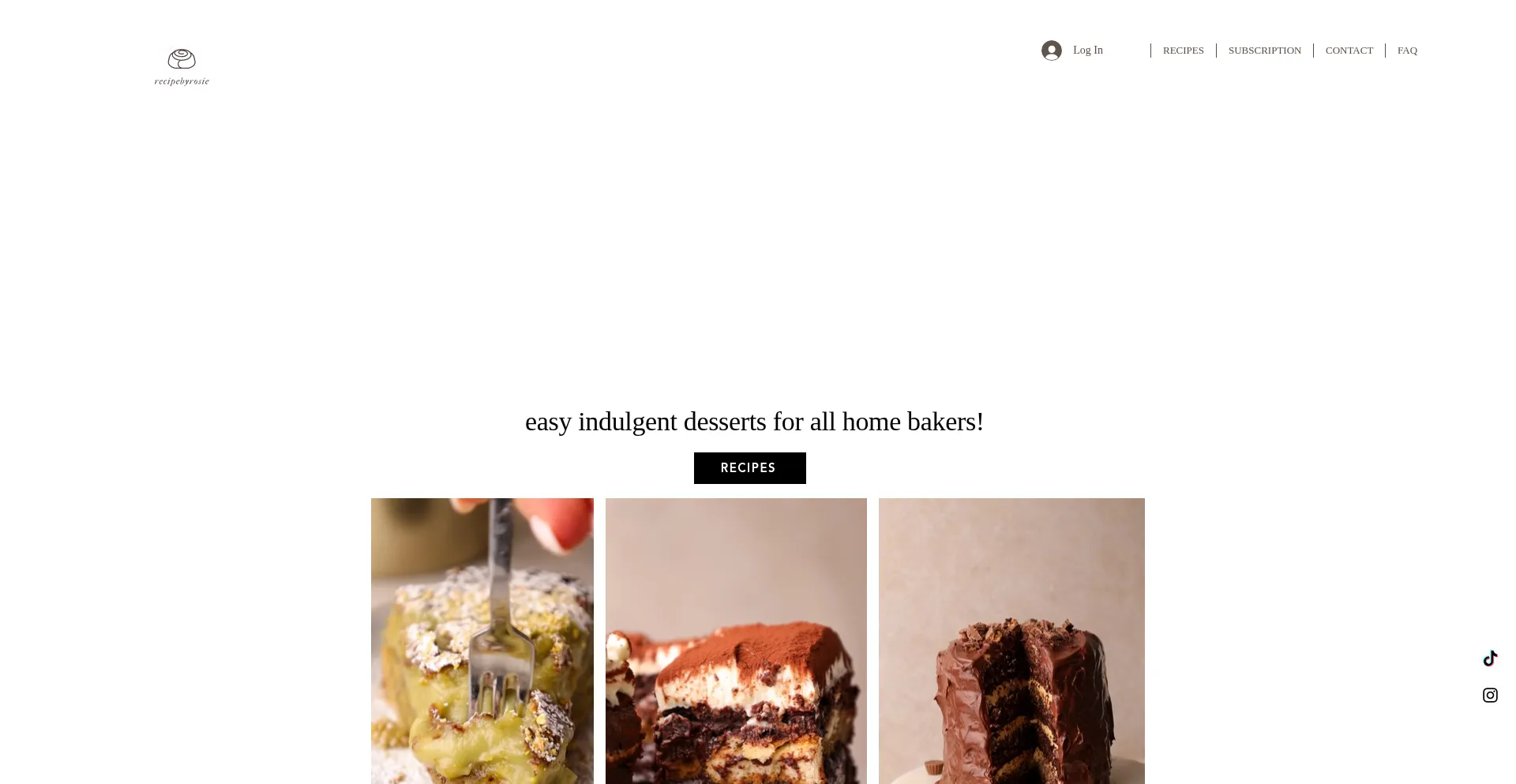This screenshot has height=784, width=1516.
Task: Open the TikTok profile icon
Action: tap(1490, 658)
